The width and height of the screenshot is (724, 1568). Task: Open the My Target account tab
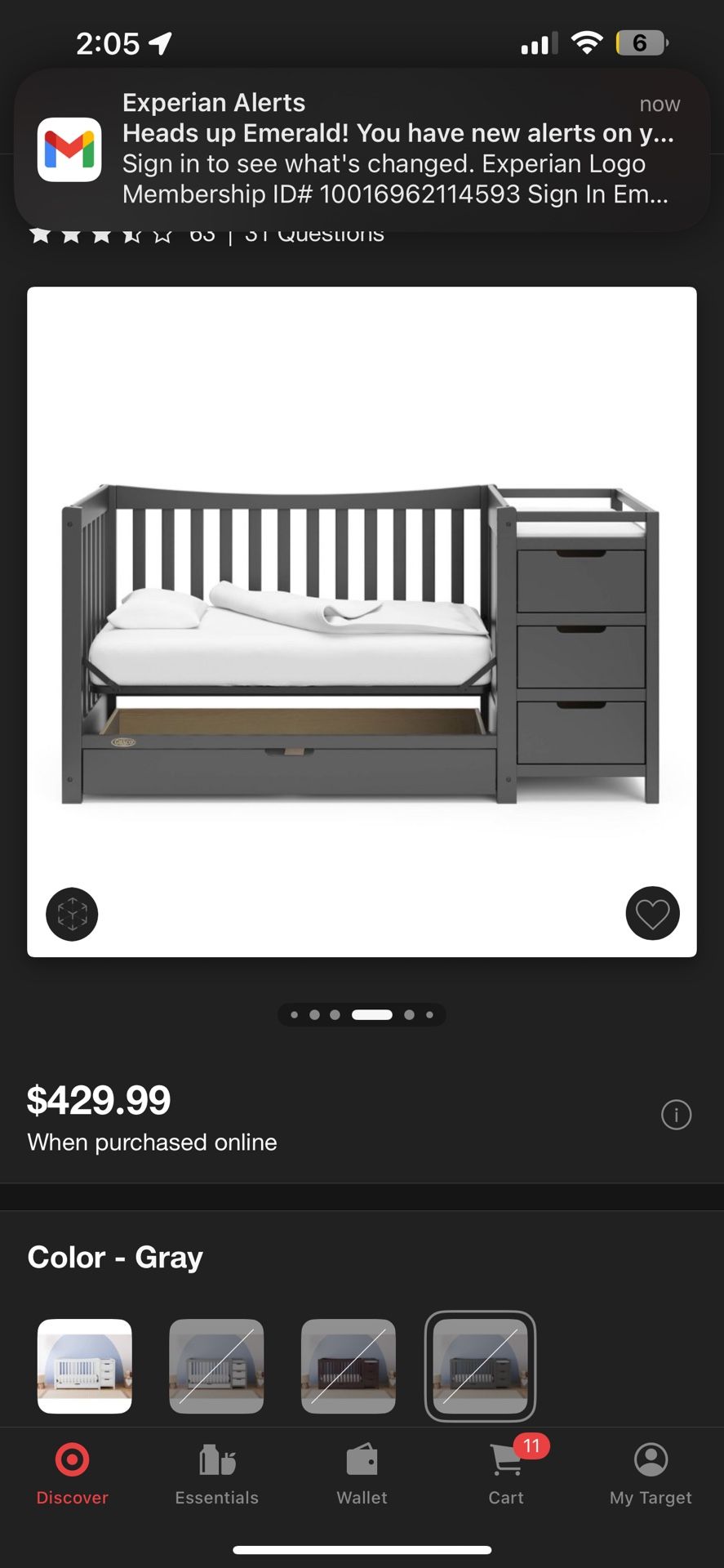(651, 1474)
